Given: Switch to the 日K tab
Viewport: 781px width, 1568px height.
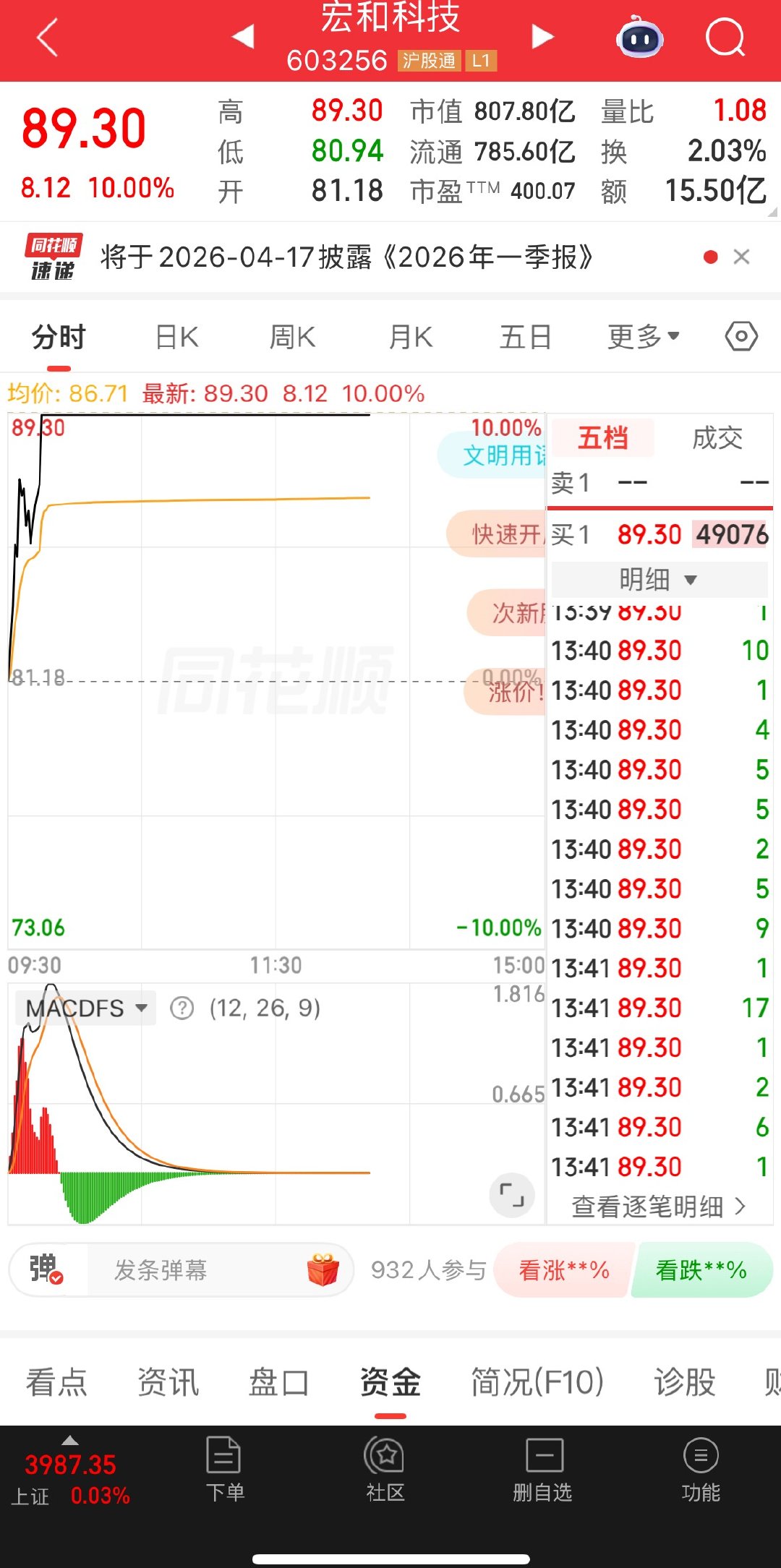Looking at the screenshot, I should (175, 336).
